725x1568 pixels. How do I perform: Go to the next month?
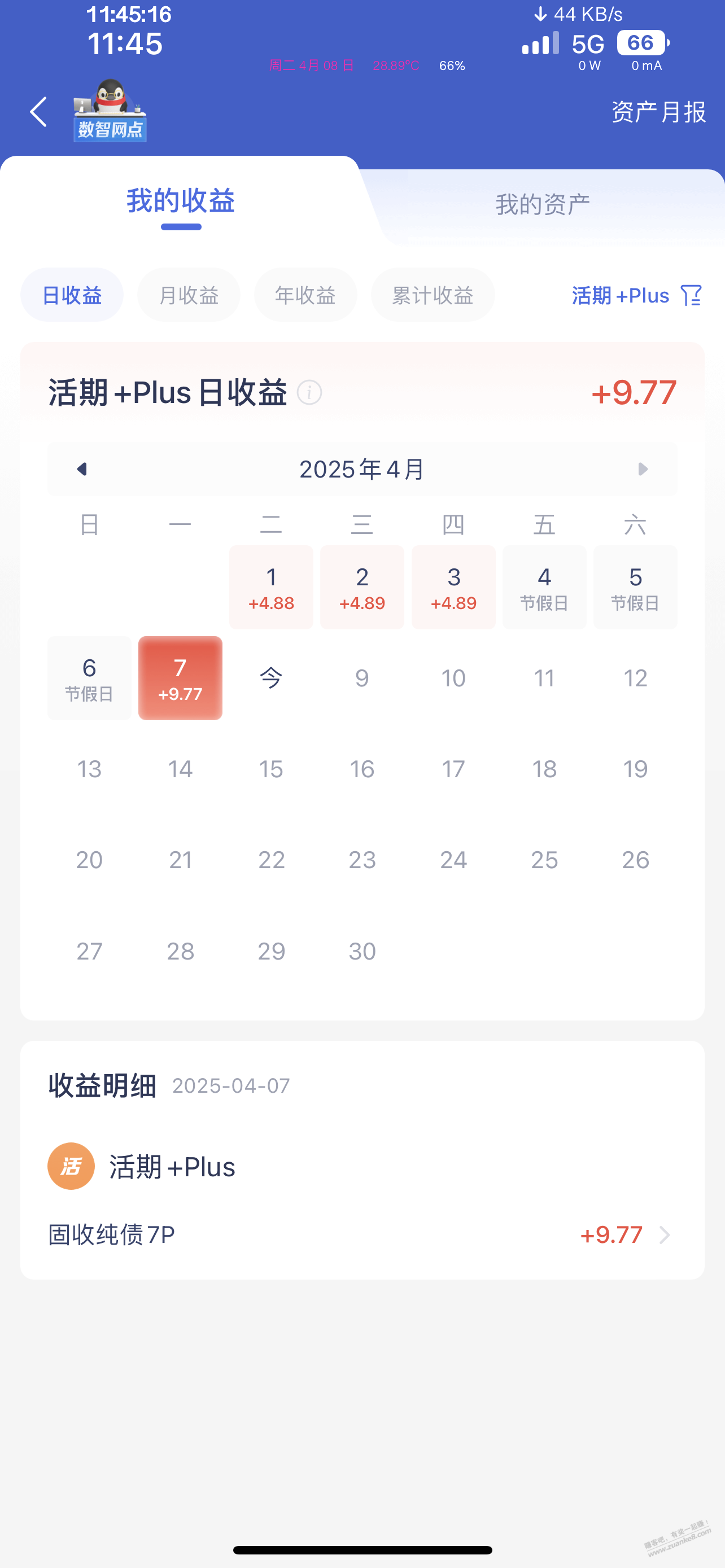[x=642, y=469]
